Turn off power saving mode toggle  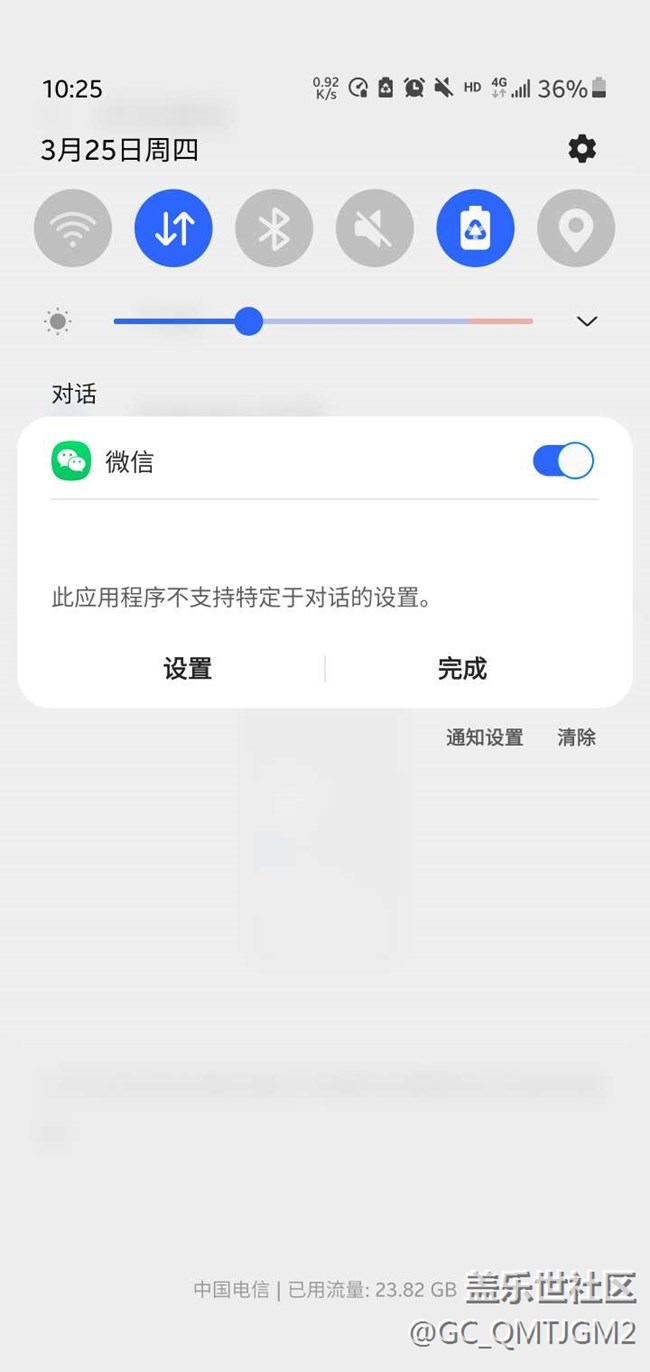click(x=475, y=229)
